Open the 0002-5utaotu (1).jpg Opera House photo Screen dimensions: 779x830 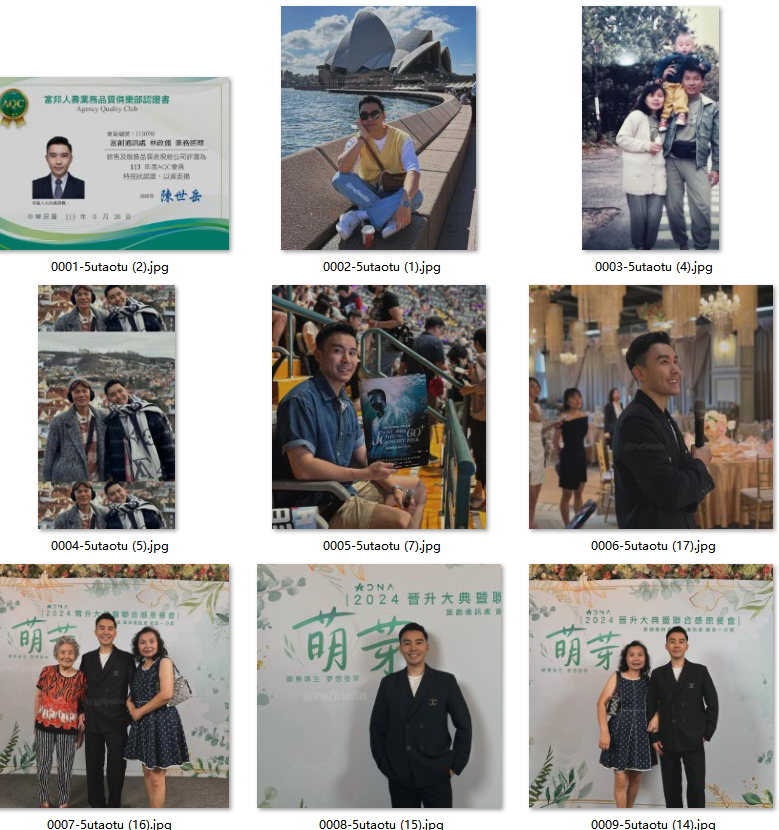tap(378, 128)
